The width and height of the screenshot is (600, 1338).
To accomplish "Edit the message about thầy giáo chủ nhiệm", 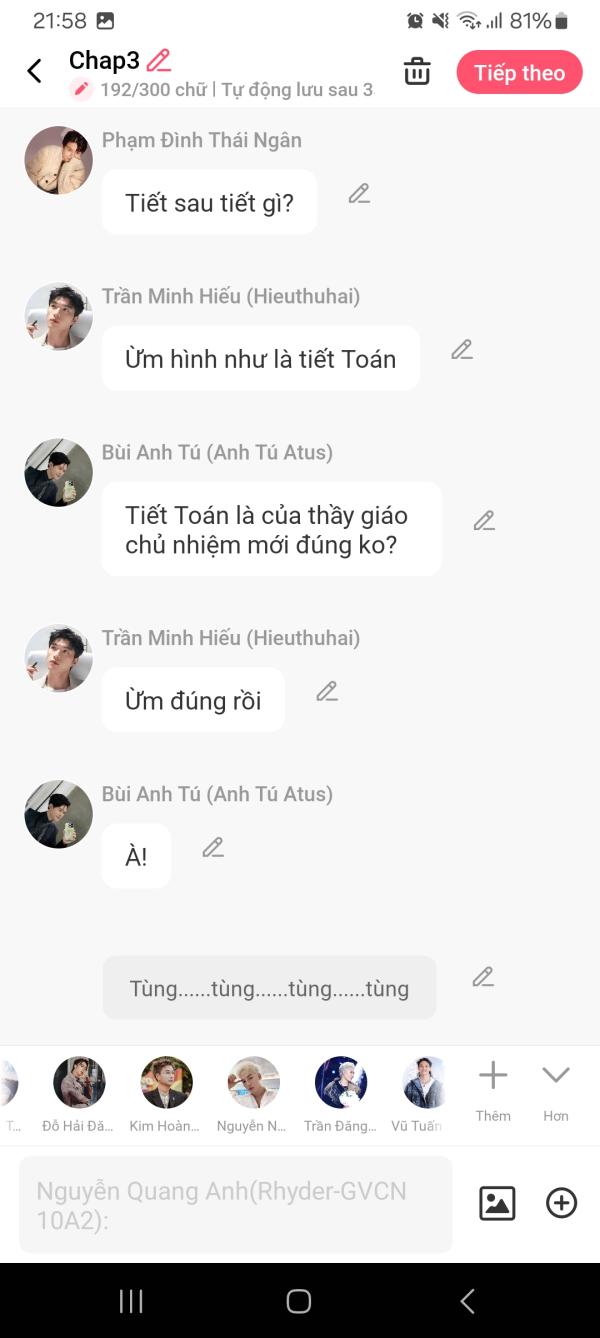I will pyautogui.click(x=484, y=521).
